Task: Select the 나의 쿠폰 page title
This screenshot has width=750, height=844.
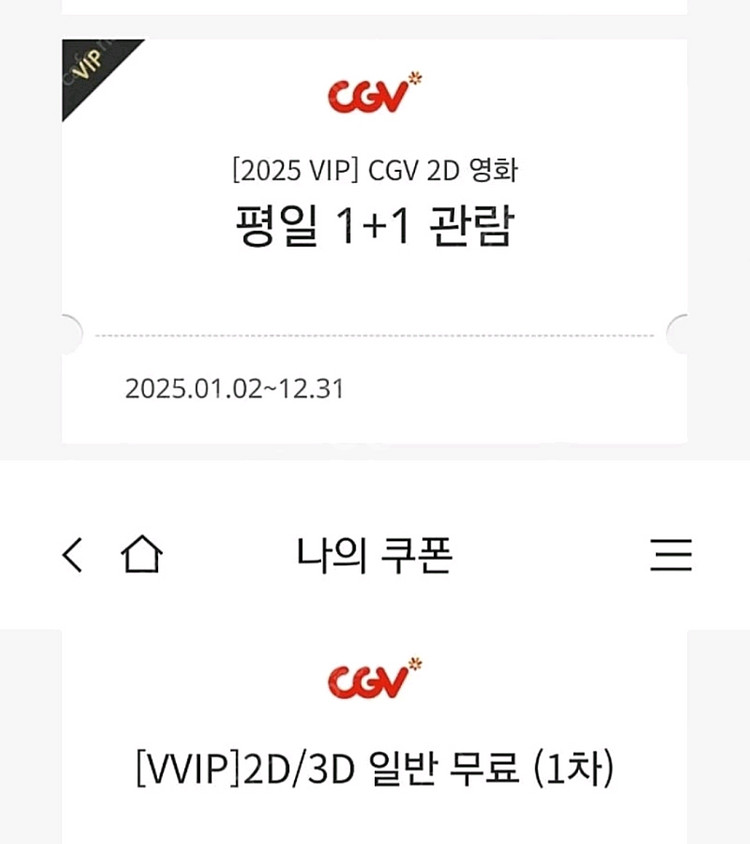Action: (x=374, y=556)
